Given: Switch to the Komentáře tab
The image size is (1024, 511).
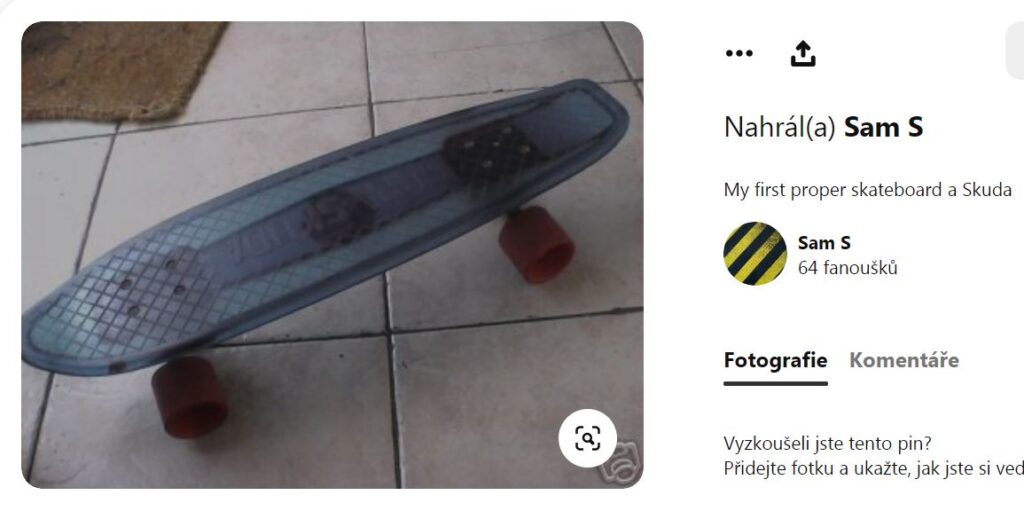Looking at the screenshot, I should 904,360.
